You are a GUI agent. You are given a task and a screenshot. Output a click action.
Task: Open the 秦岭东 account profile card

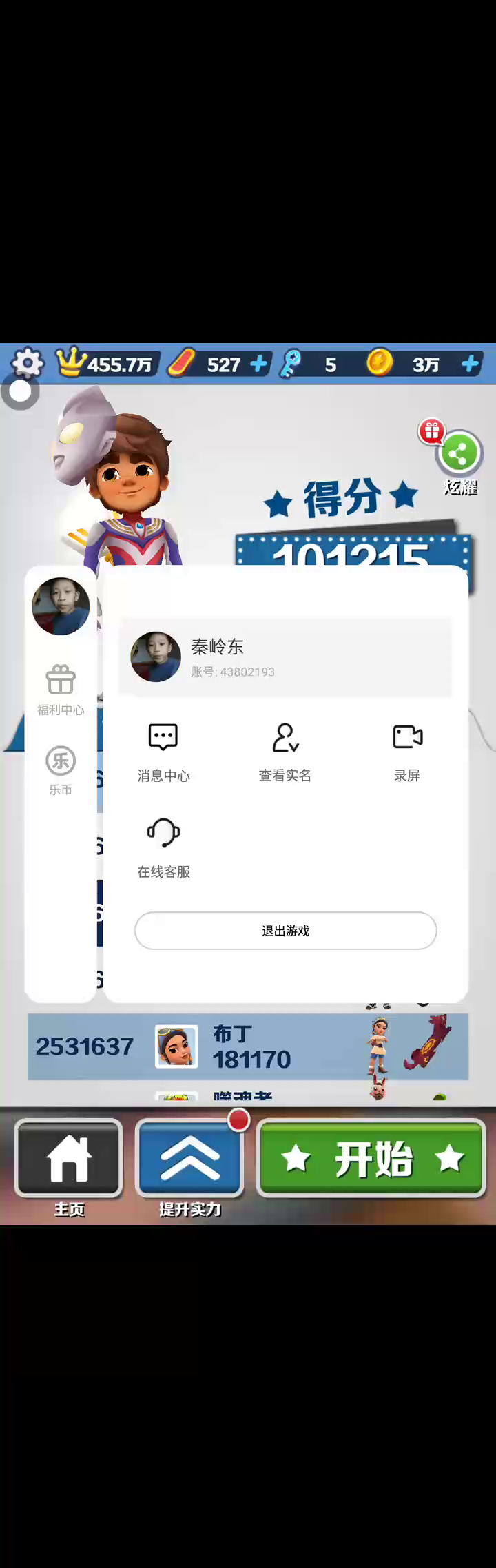285,658
